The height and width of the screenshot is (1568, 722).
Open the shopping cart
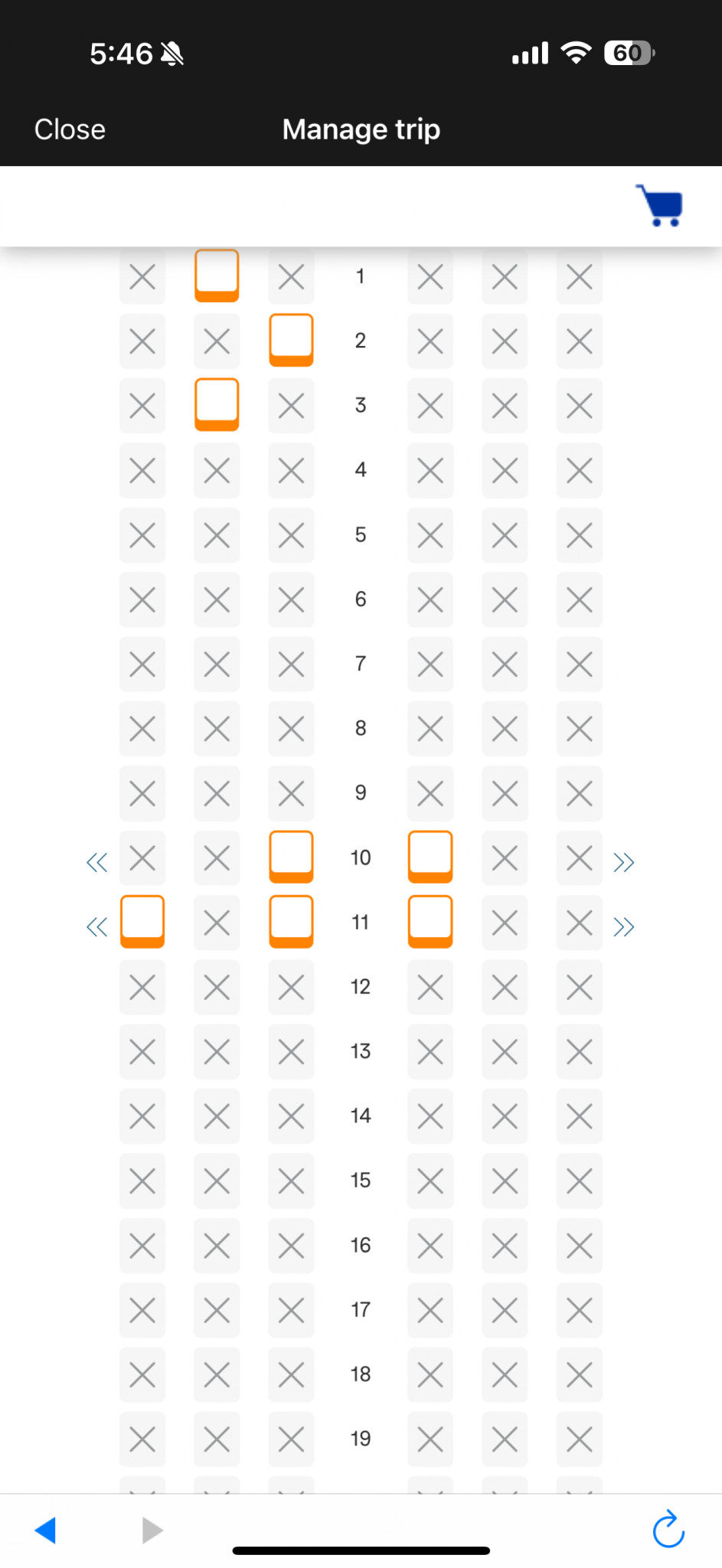tap(659, 205)
